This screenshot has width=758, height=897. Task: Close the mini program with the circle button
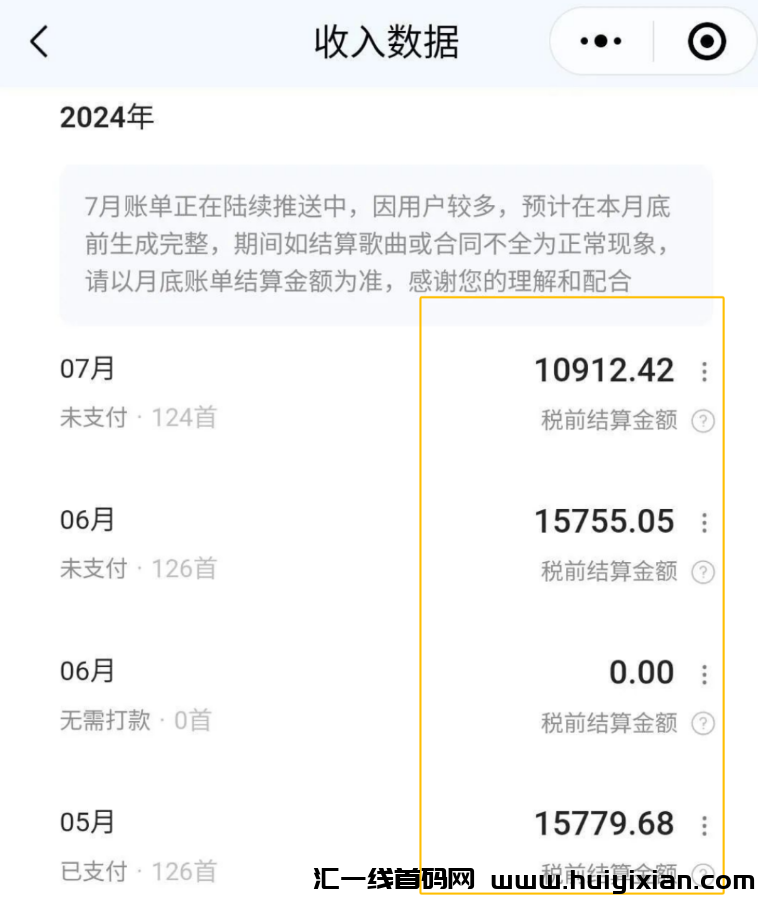point(707,42)
